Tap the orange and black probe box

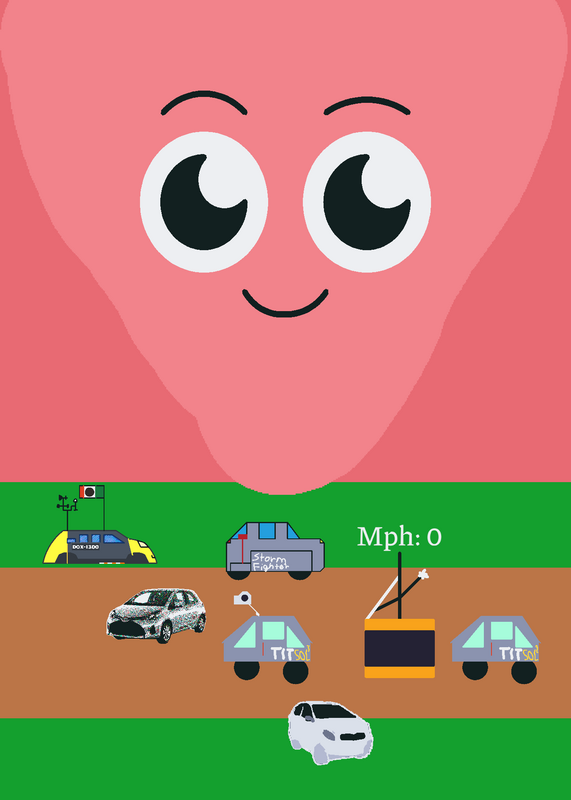[x=400, y=648]
